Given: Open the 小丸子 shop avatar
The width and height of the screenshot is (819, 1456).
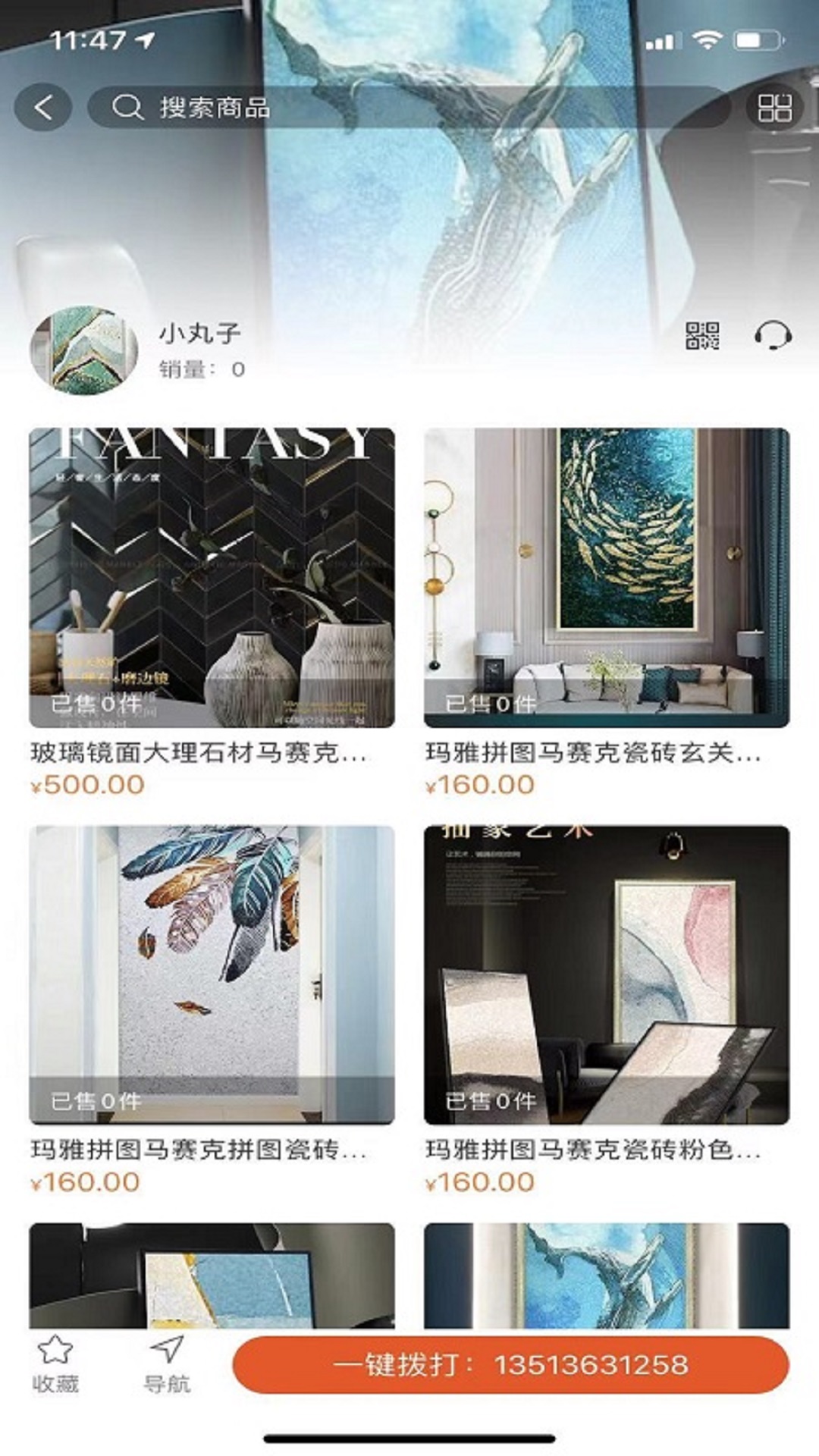Looking at the screenshot, I should 83,350.
